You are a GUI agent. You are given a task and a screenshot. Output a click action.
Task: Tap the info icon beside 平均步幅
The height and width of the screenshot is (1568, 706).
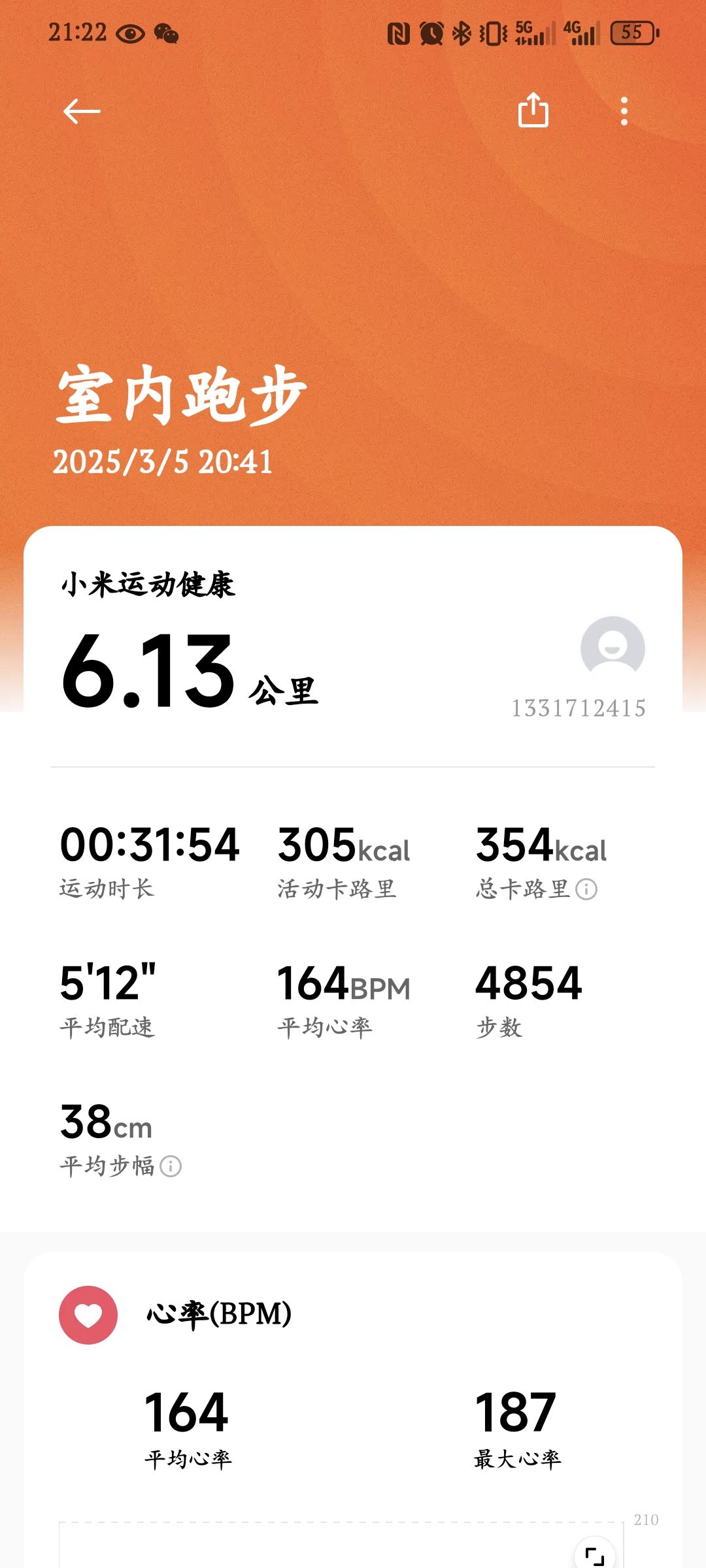171,1166
